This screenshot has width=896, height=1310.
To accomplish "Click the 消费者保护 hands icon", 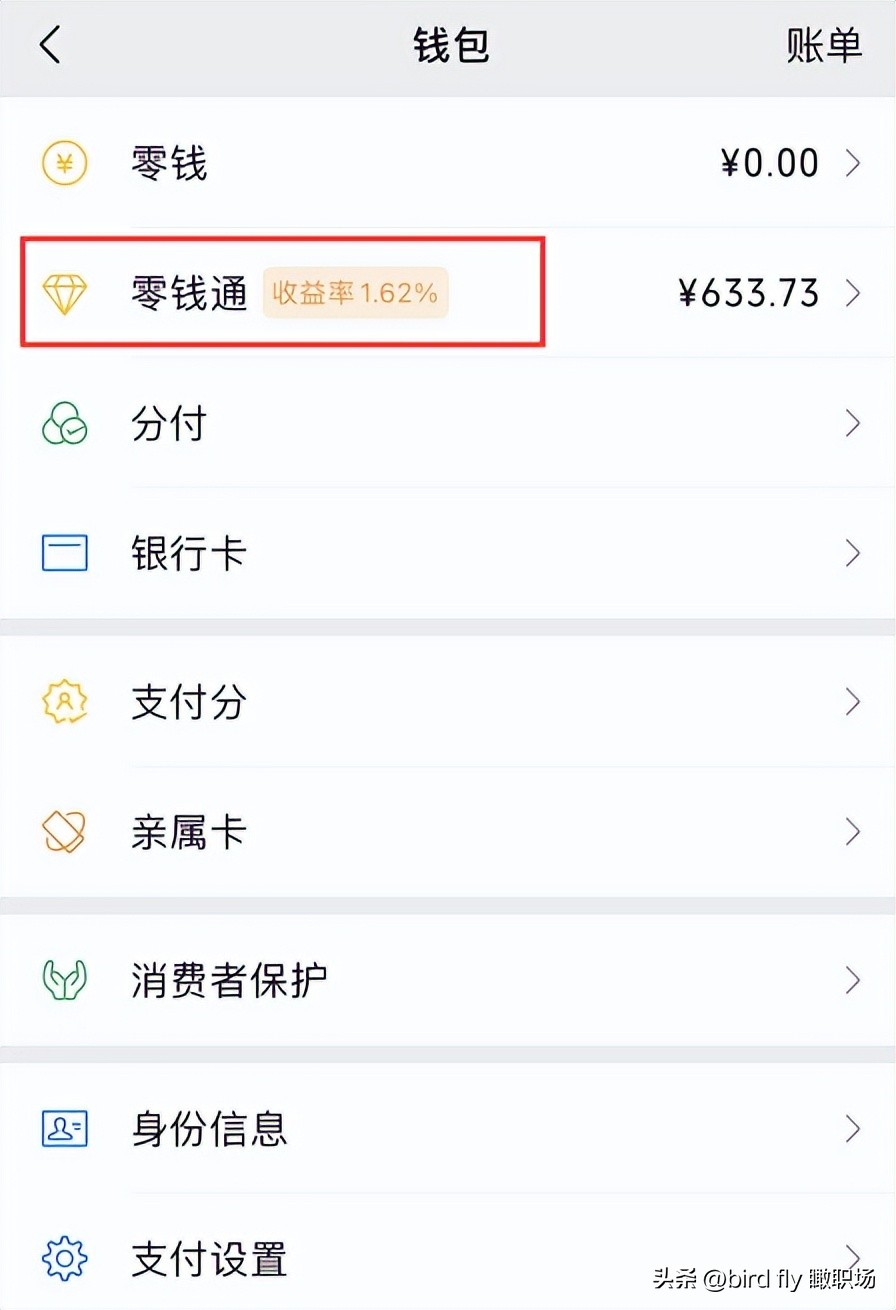I will click(63, 980).
